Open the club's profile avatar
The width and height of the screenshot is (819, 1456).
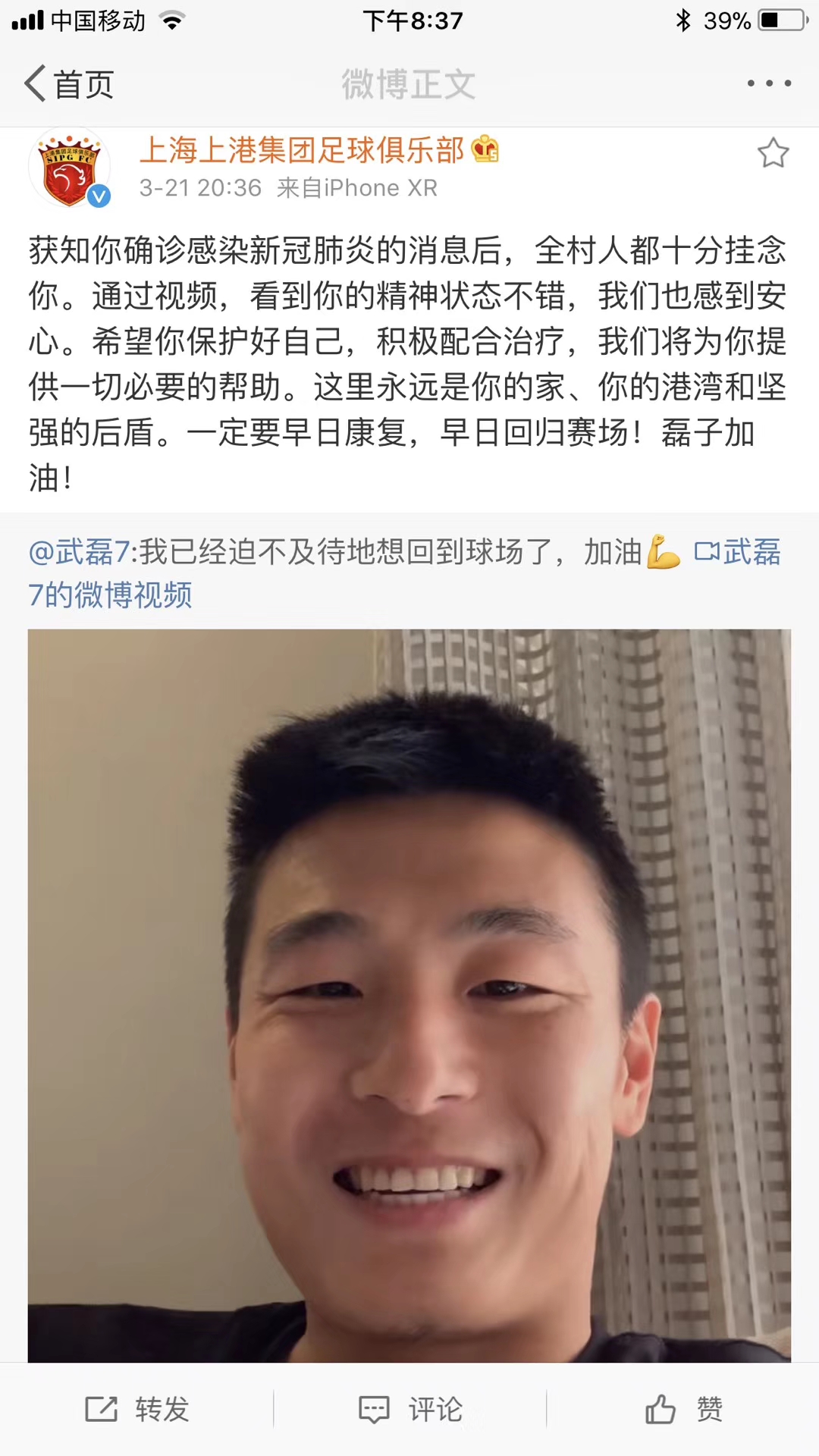tap(69, 168)
